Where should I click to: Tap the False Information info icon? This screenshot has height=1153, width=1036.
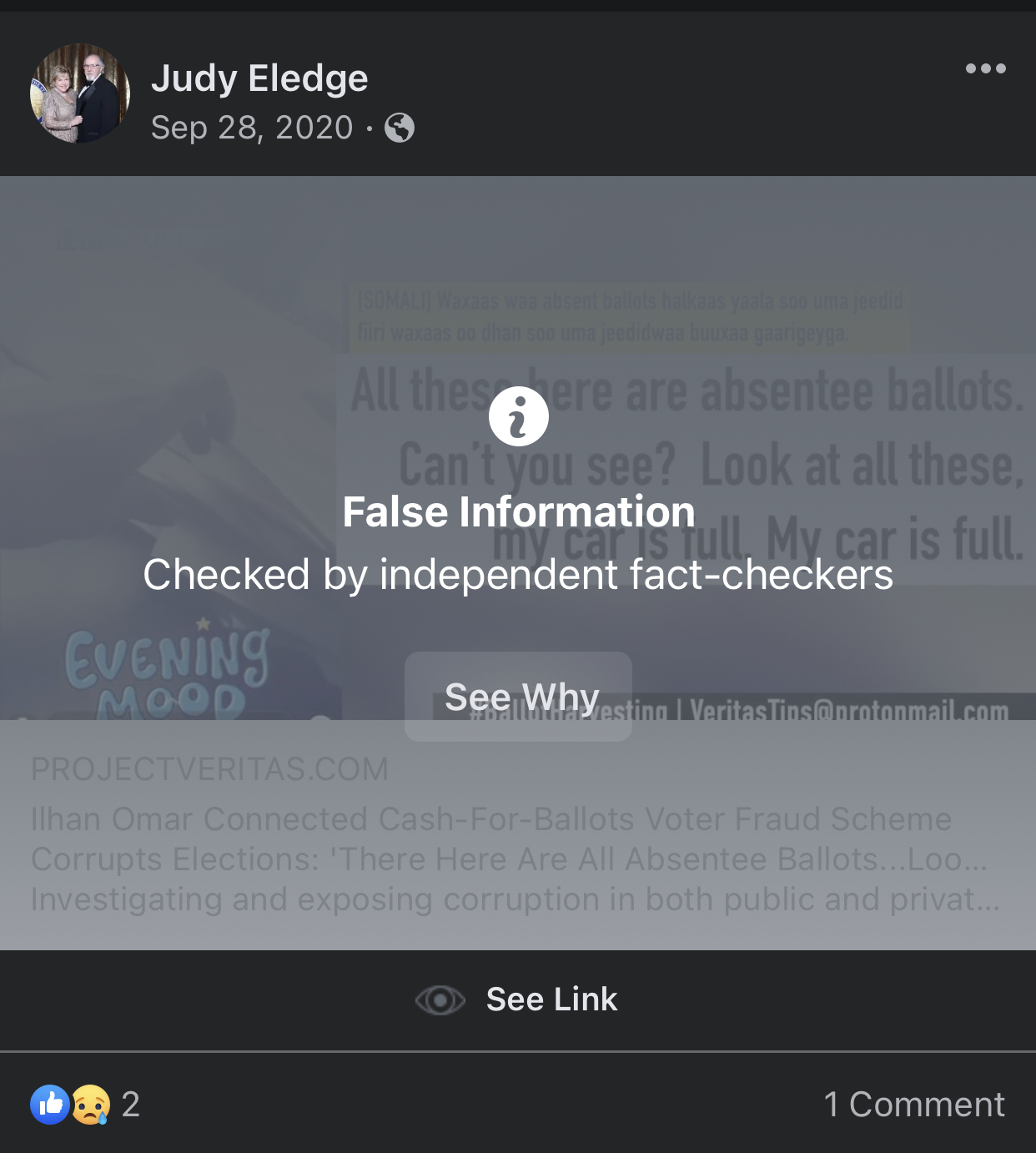click(518, 416)
